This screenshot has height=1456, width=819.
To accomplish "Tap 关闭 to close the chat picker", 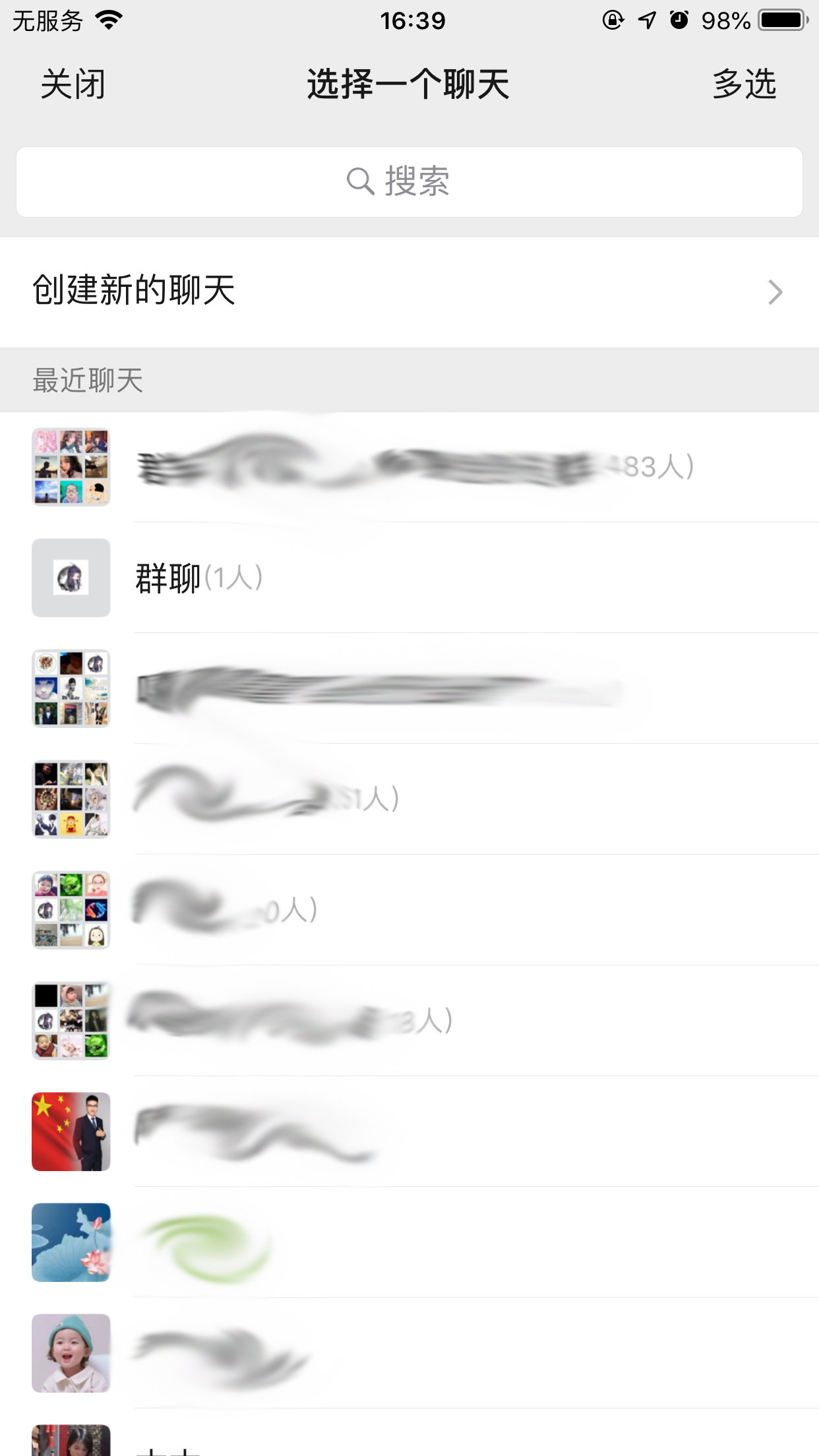I will click(73, 84).
